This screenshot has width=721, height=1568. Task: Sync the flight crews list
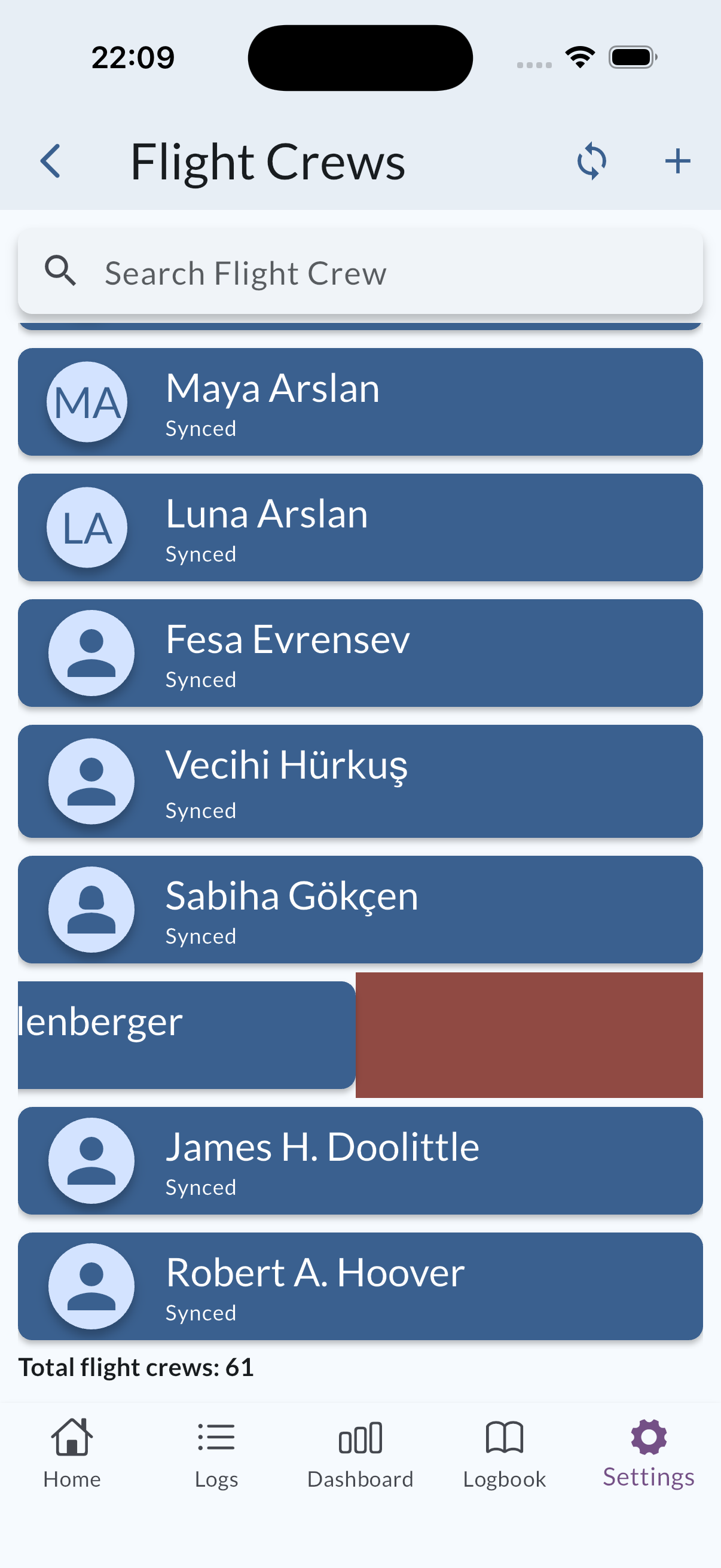pos(591,161)
